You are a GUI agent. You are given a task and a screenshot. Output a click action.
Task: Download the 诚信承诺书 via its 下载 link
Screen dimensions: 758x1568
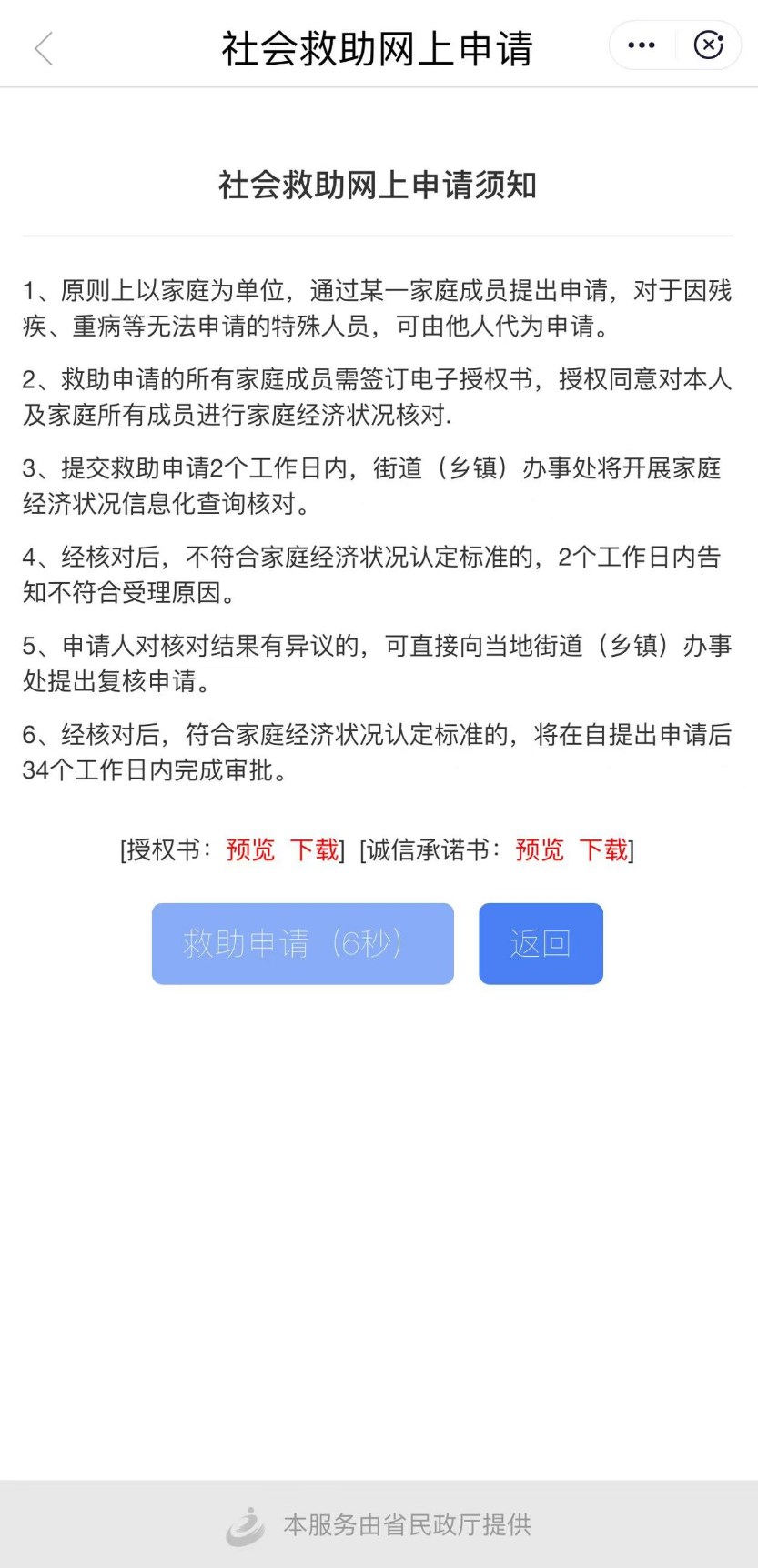coord(605,852)
